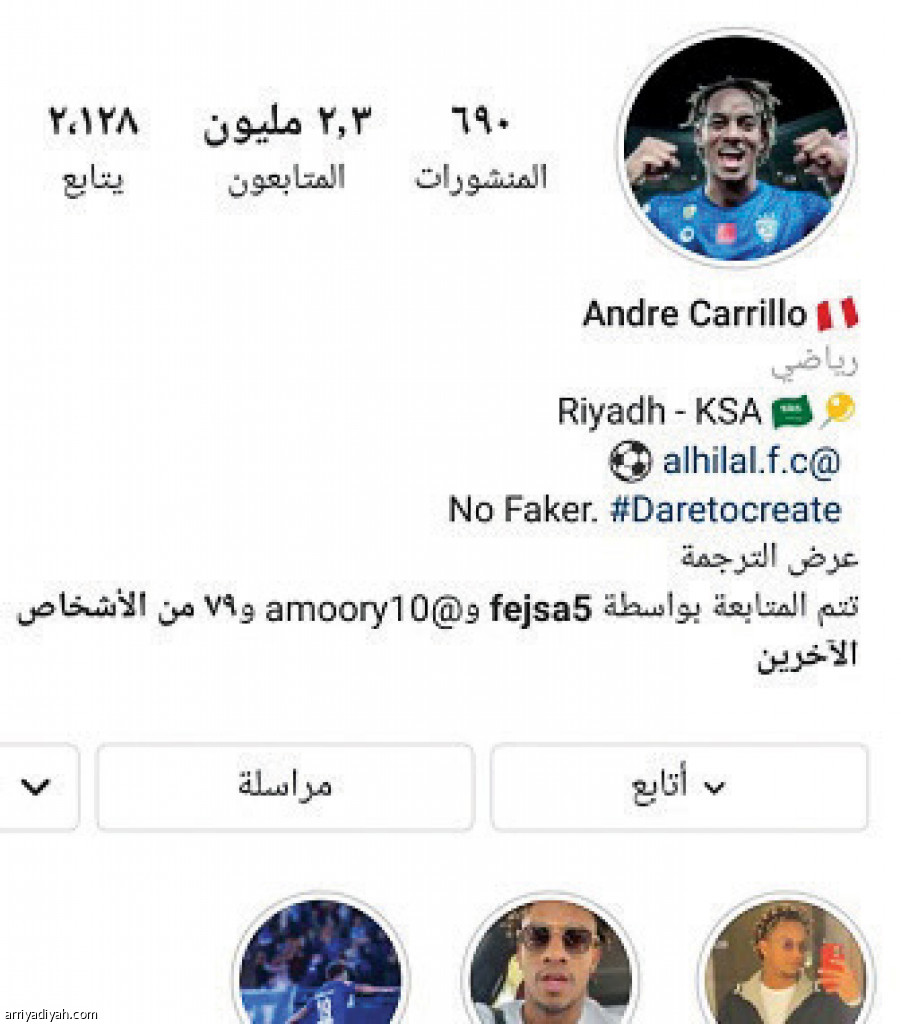Tap عرض الترجمة to translate the bio
901x1024 pixels.
click(770, 557)
